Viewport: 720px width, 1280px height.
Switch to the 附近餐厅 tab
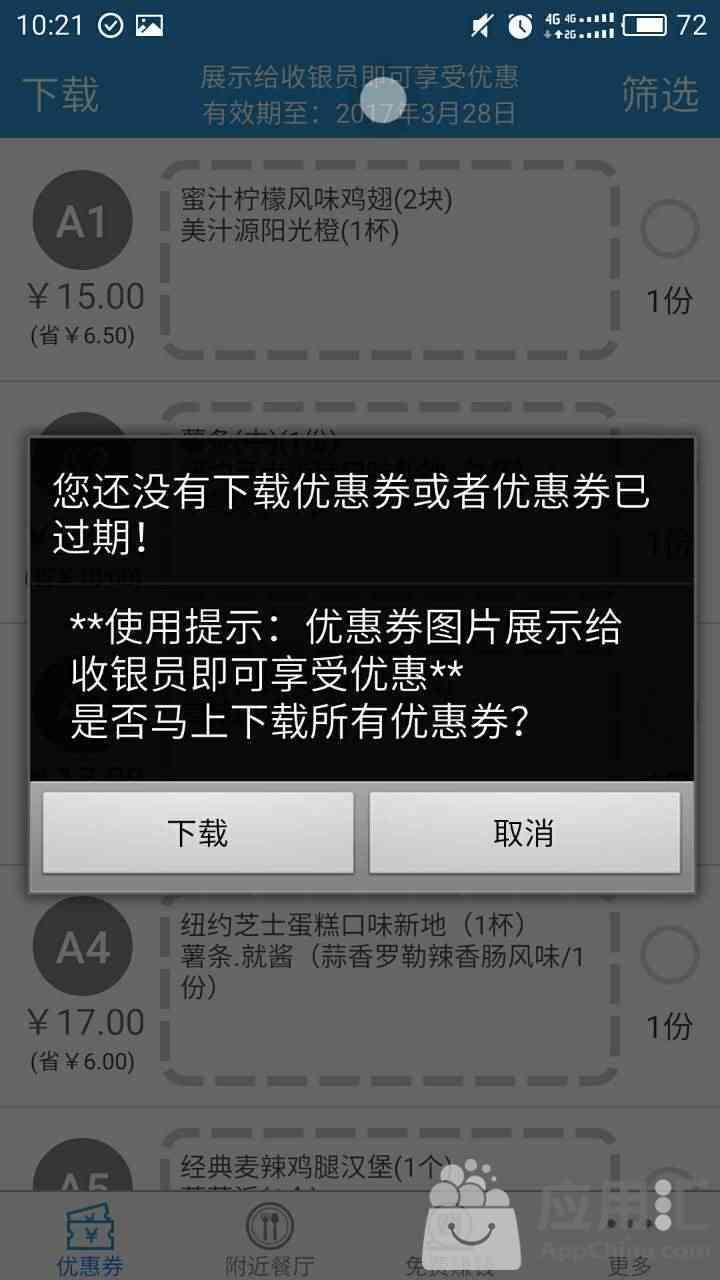coord(270,1240)
